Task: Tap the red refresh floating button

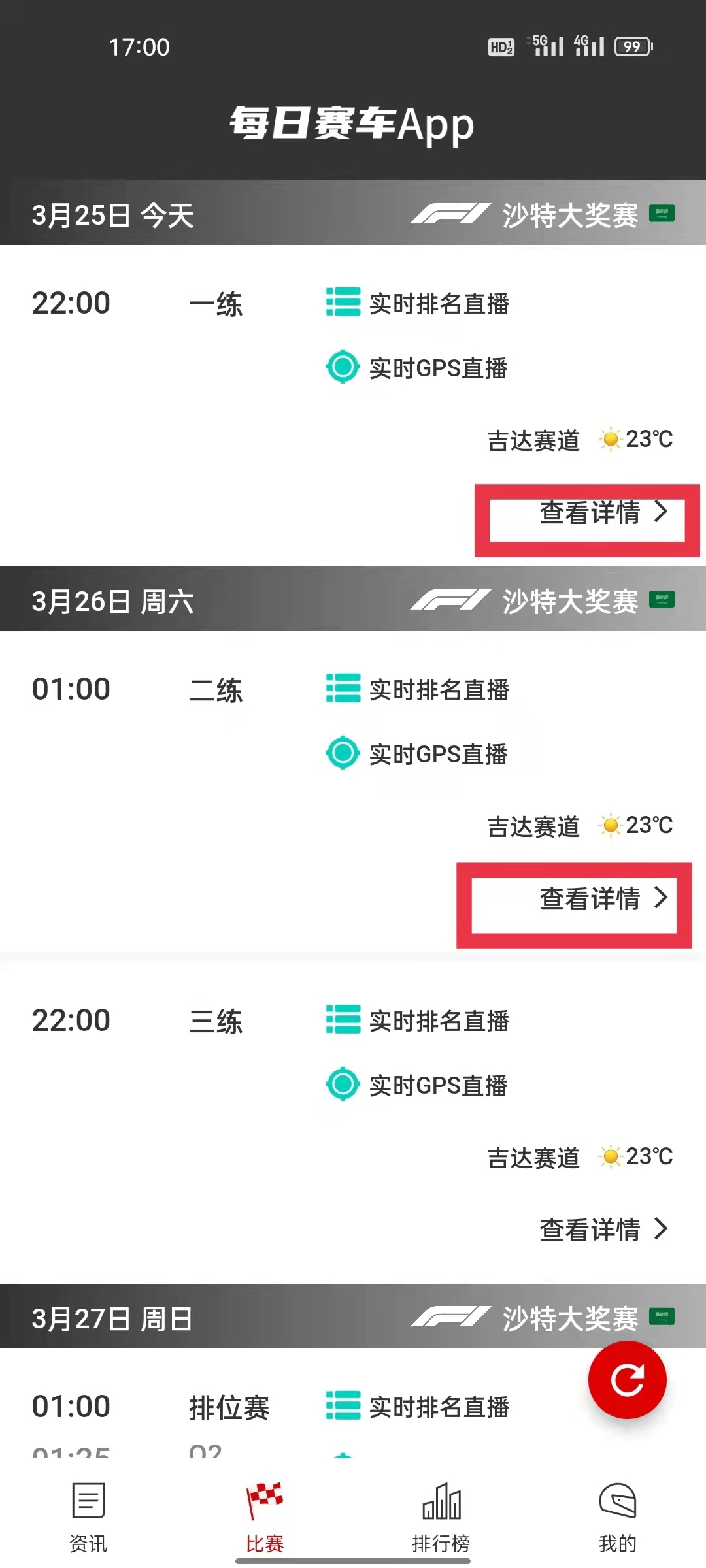Action: point(627,1379)
